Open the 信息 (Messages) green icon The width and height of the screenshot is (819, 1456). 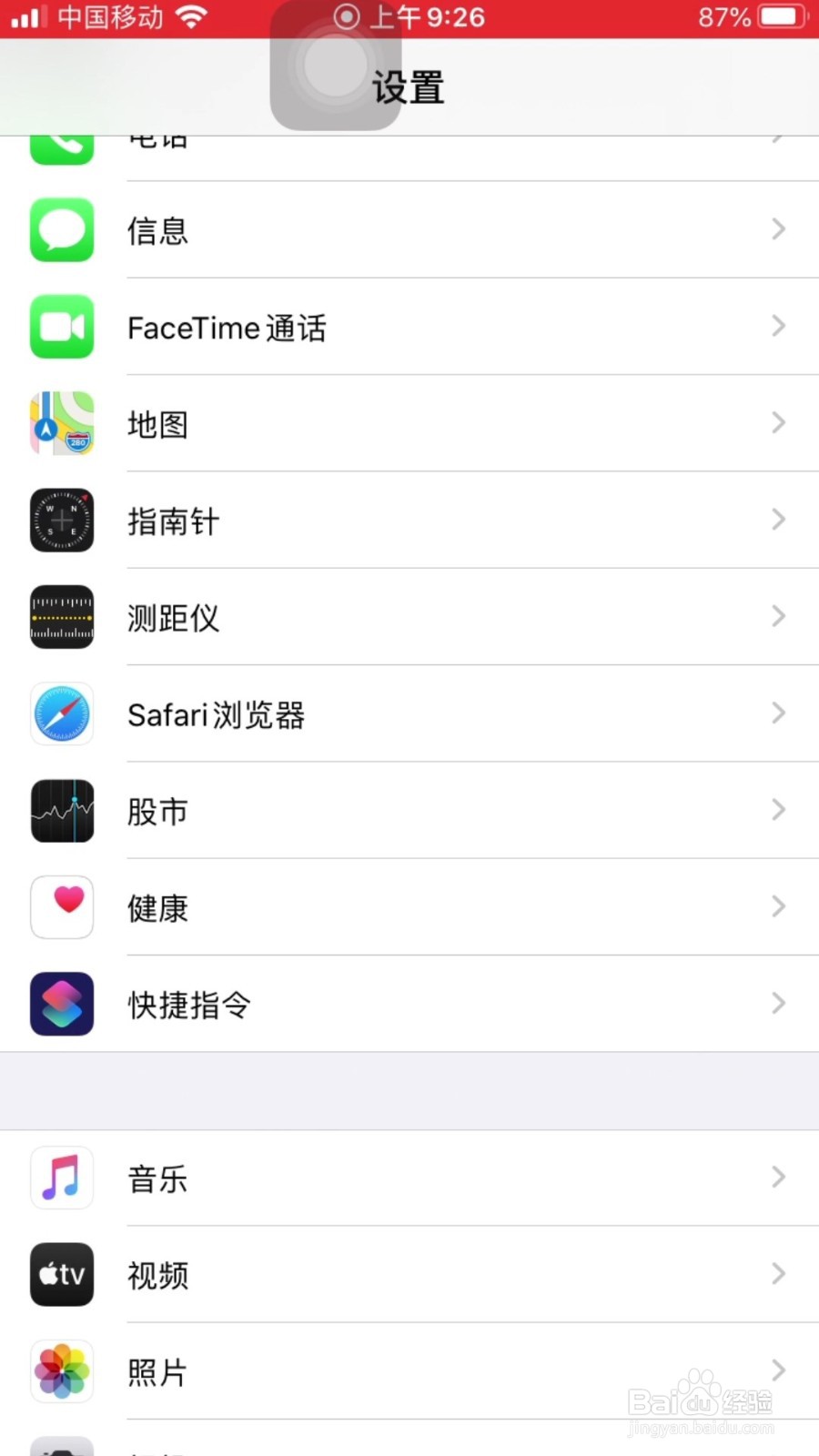coord(61,230)
